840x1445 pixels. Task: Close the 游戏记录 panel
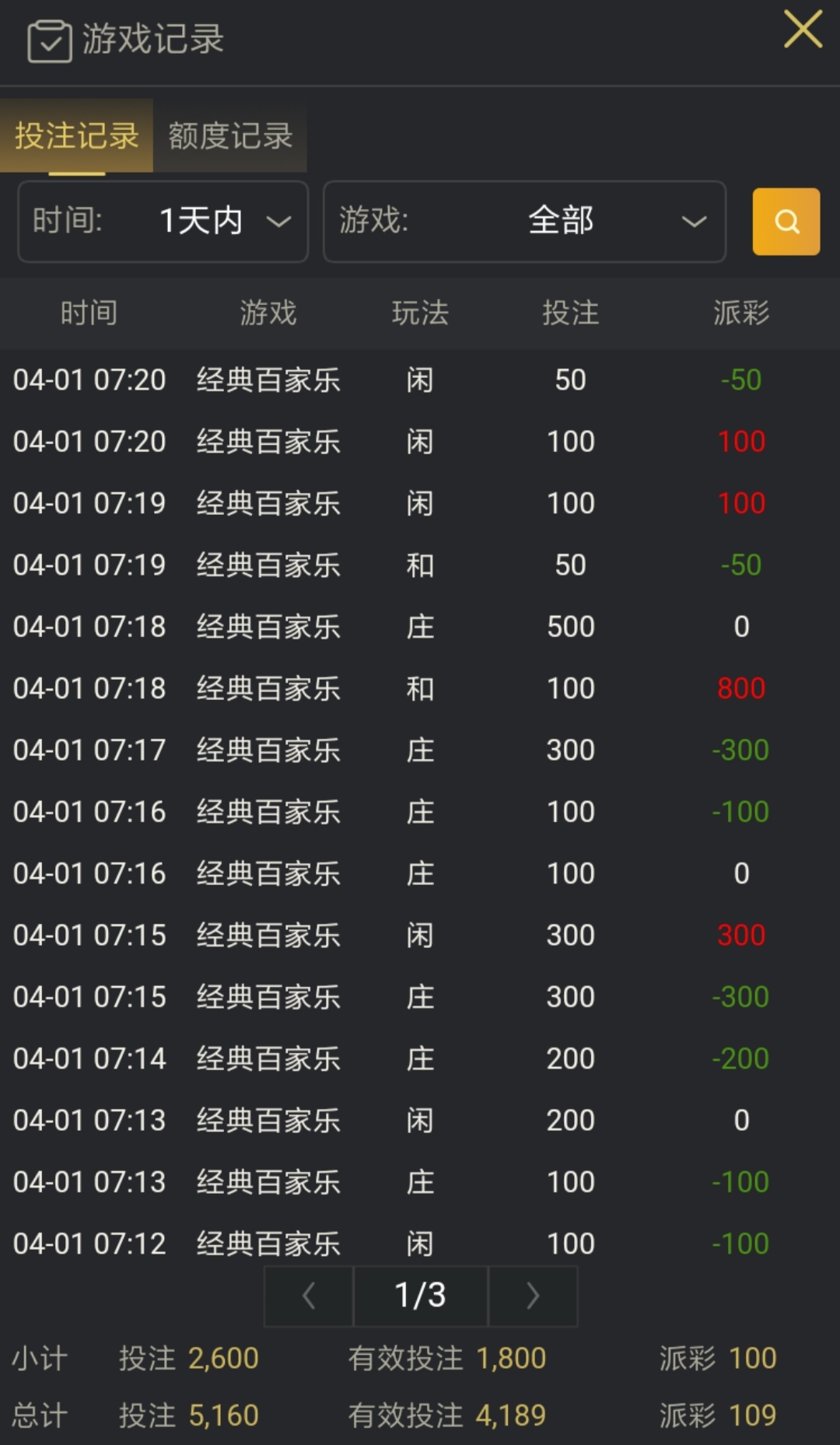click(x=803, y=30)
